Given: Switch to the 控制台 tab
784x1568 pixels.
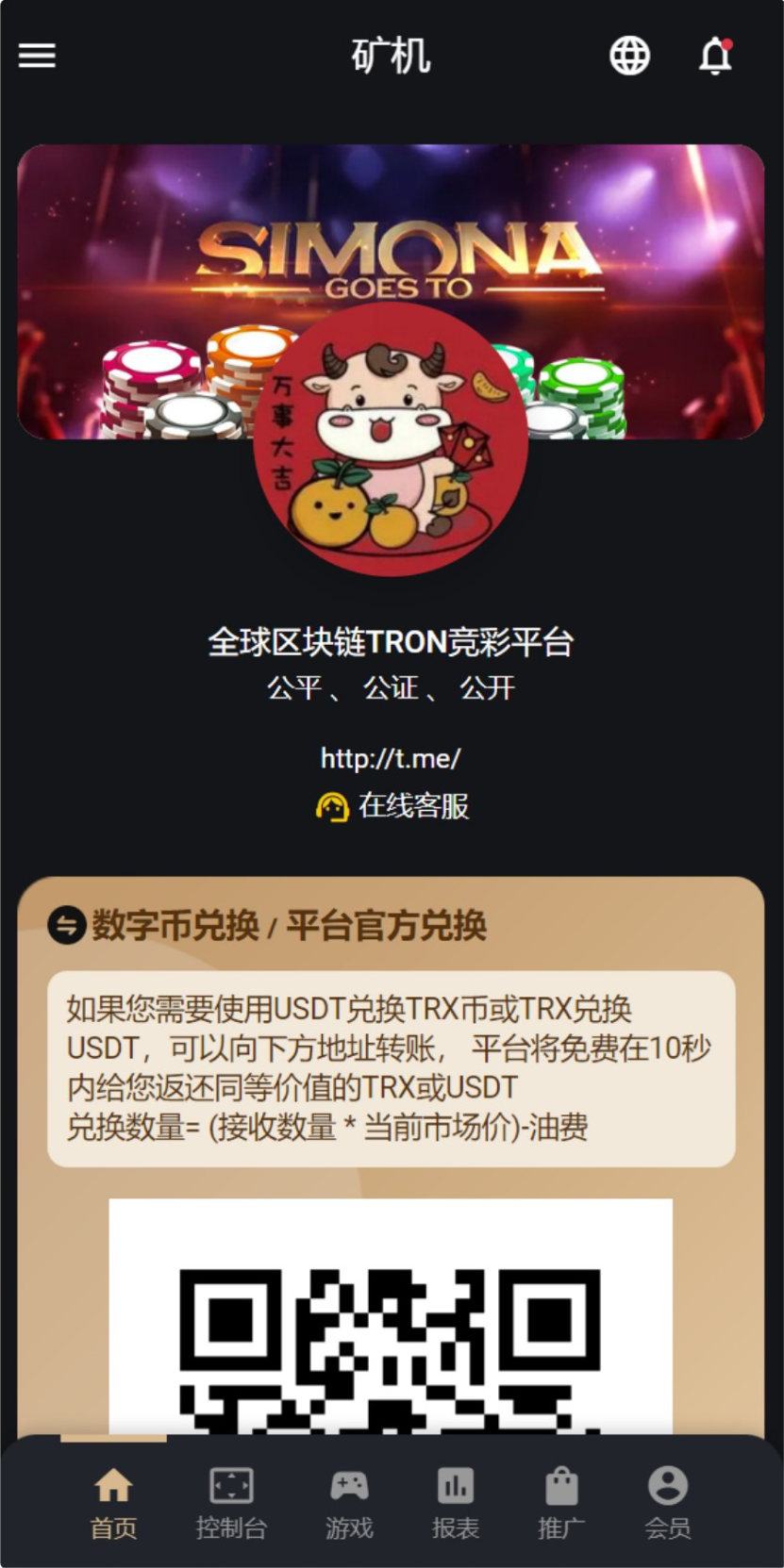Looking at the screenshot, I should 231,1503.
